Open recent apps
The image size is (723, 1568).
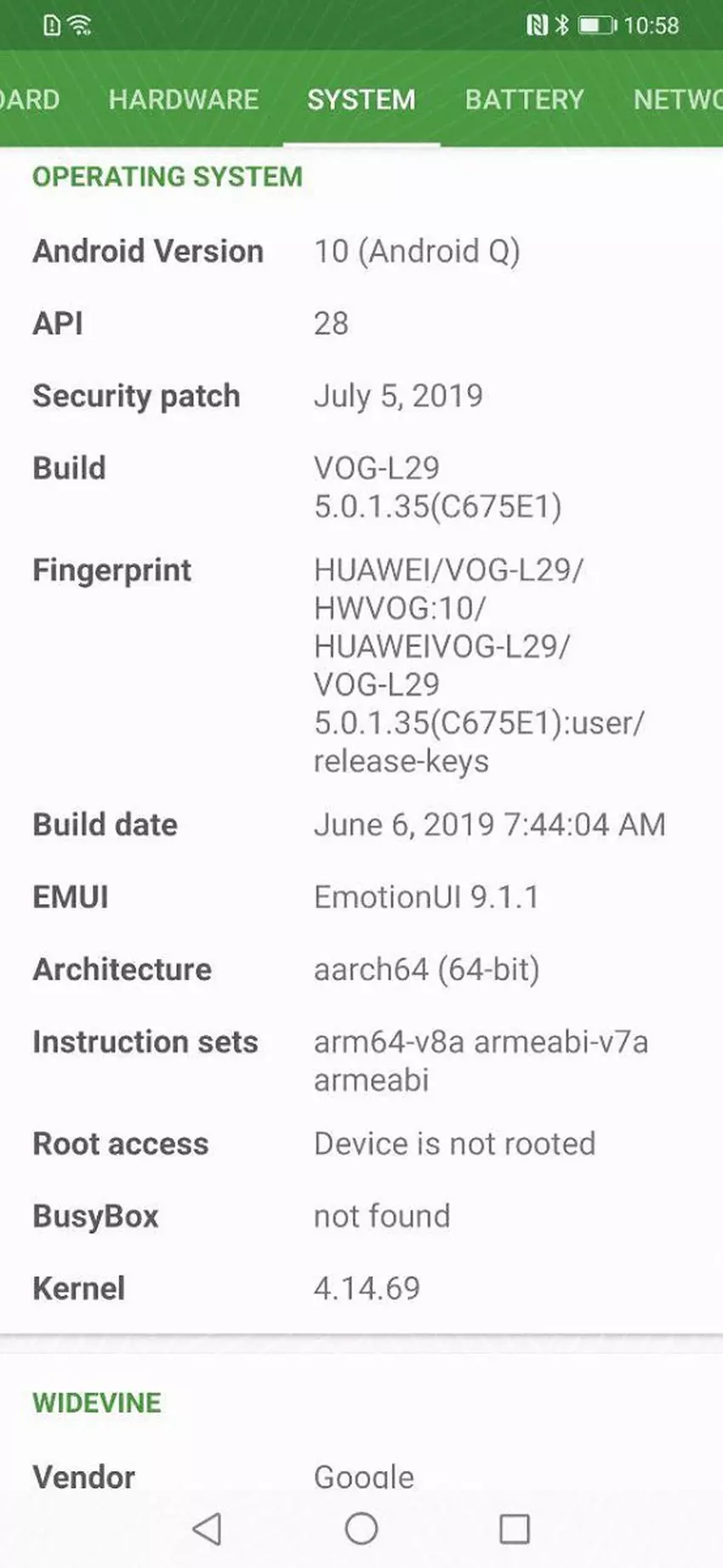[x=515, y=1528]
